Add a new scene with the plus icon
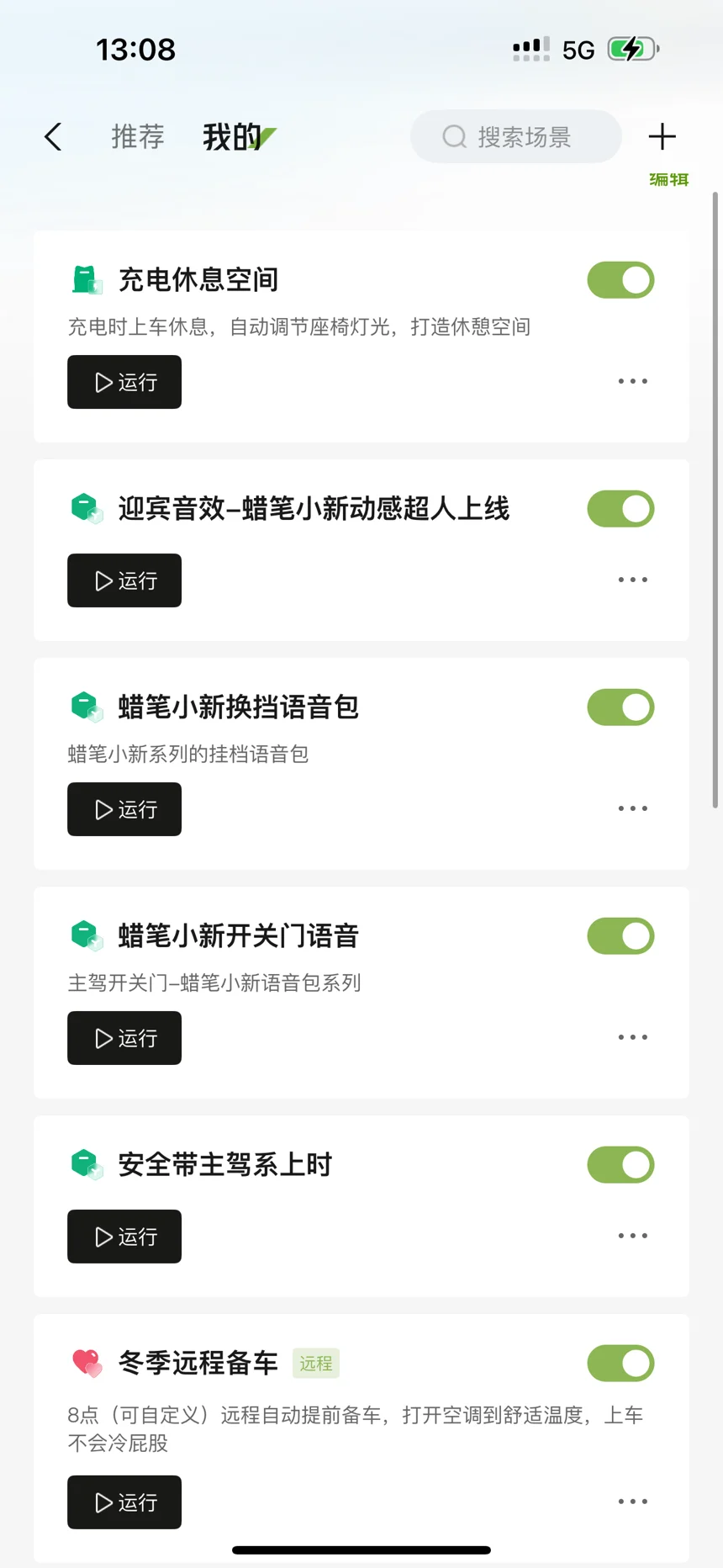723x1568 pixels. (662, 136)
